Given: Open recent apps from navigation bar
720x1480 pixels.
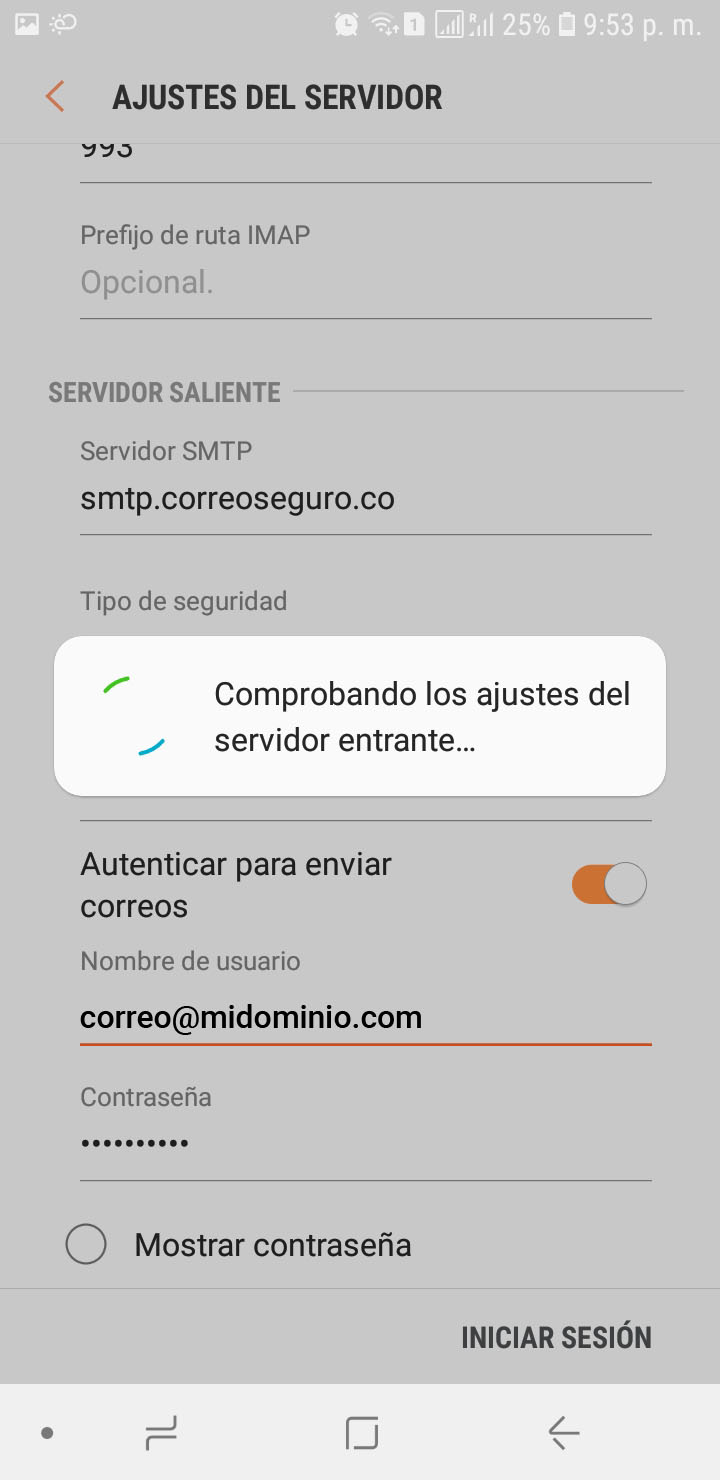Looking at the screenshot, I should pyautogui.click(x=161, y=1433).
